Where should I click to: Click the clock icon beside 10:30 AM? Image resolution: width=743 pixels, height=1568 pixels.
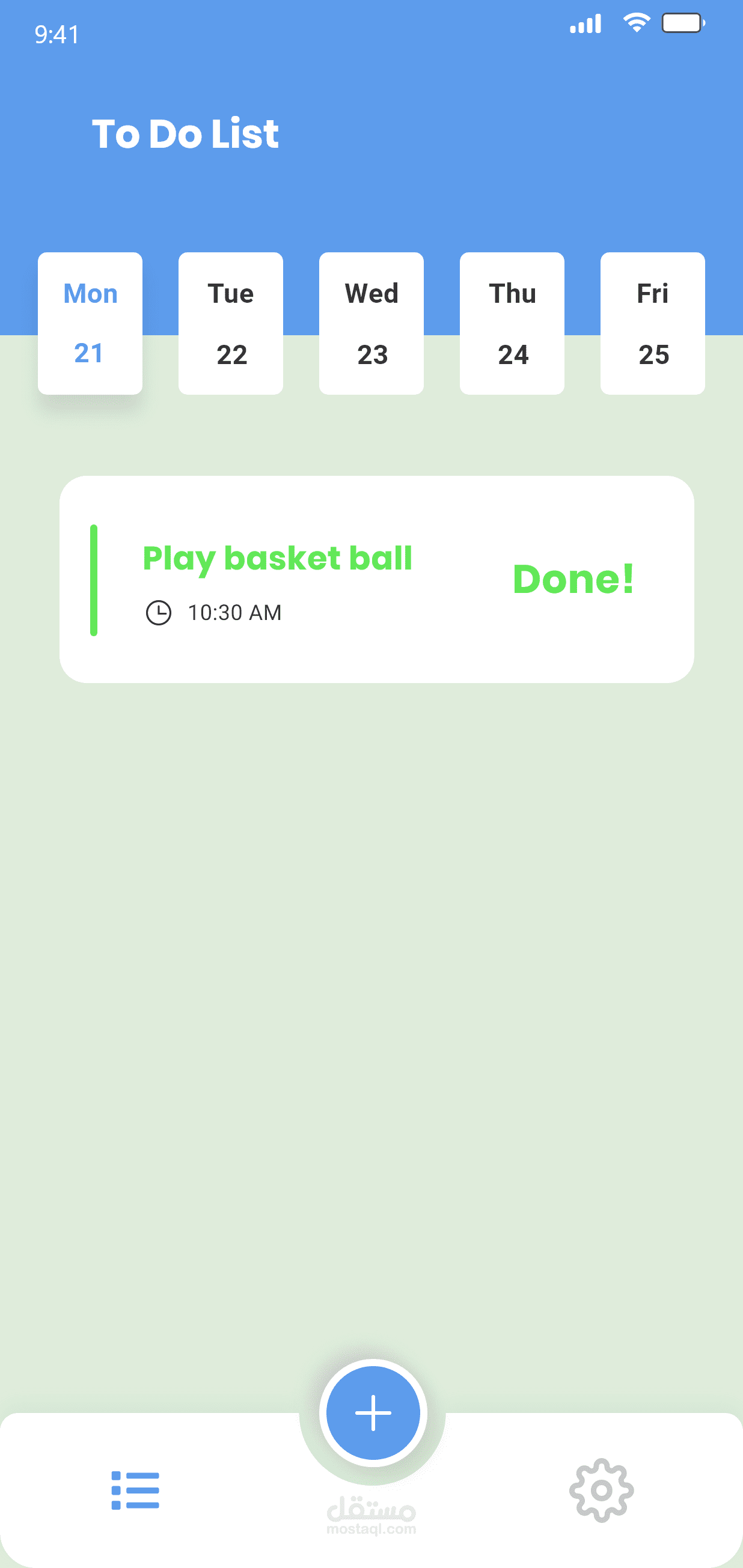point(160,612)
